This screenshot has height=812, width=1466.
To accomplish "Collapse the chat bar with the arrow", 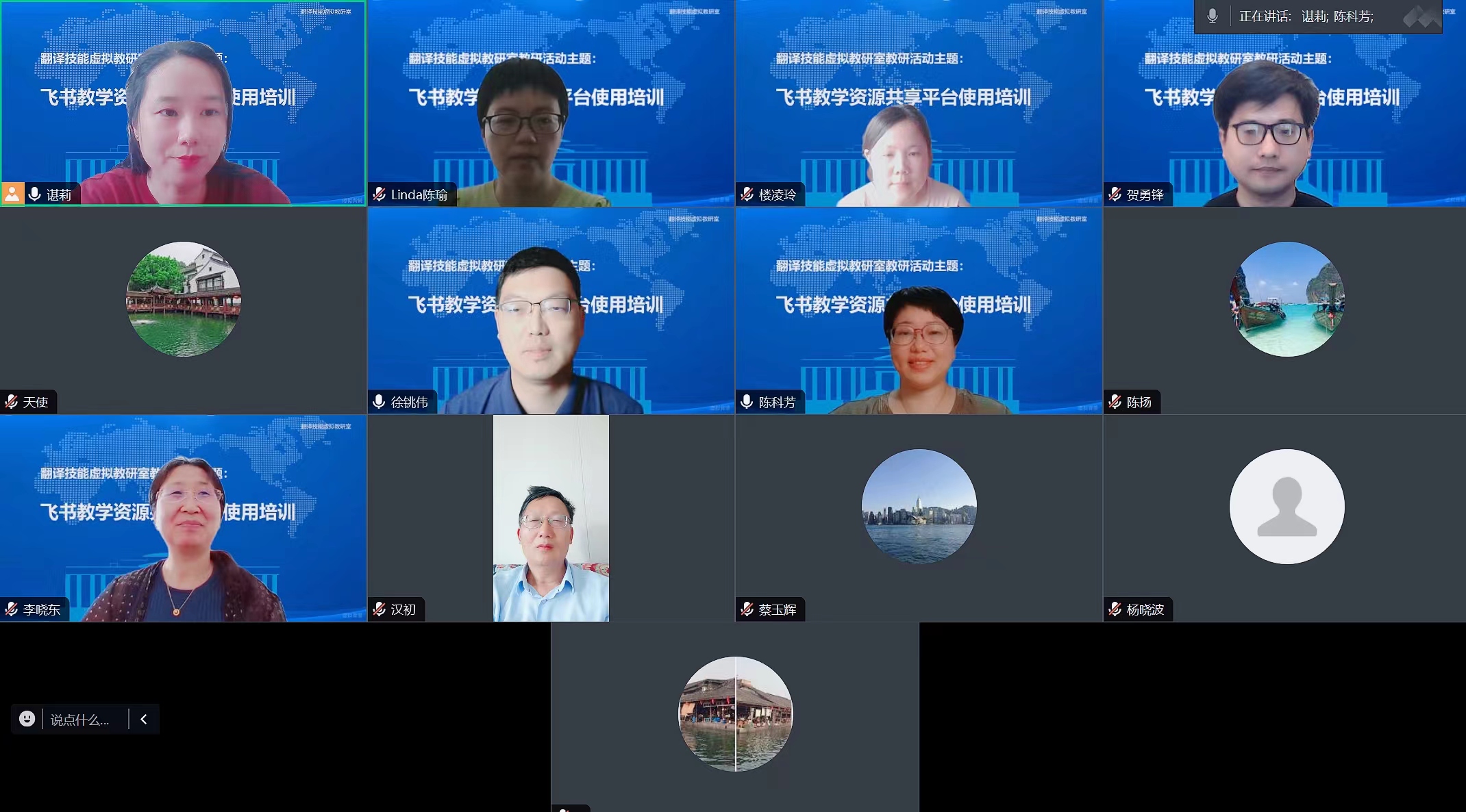I will point(144,719).
